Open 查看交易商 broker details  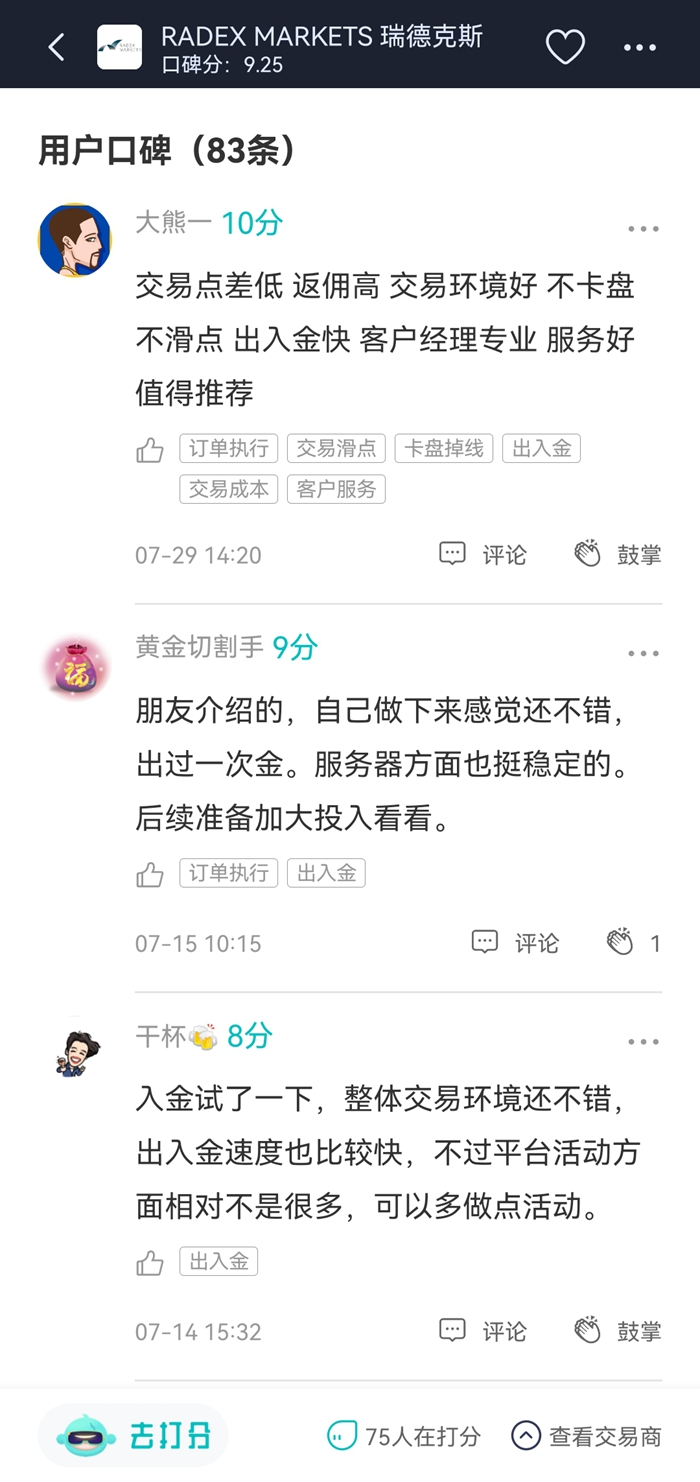pyautogui.click(x=587, y=1437)
